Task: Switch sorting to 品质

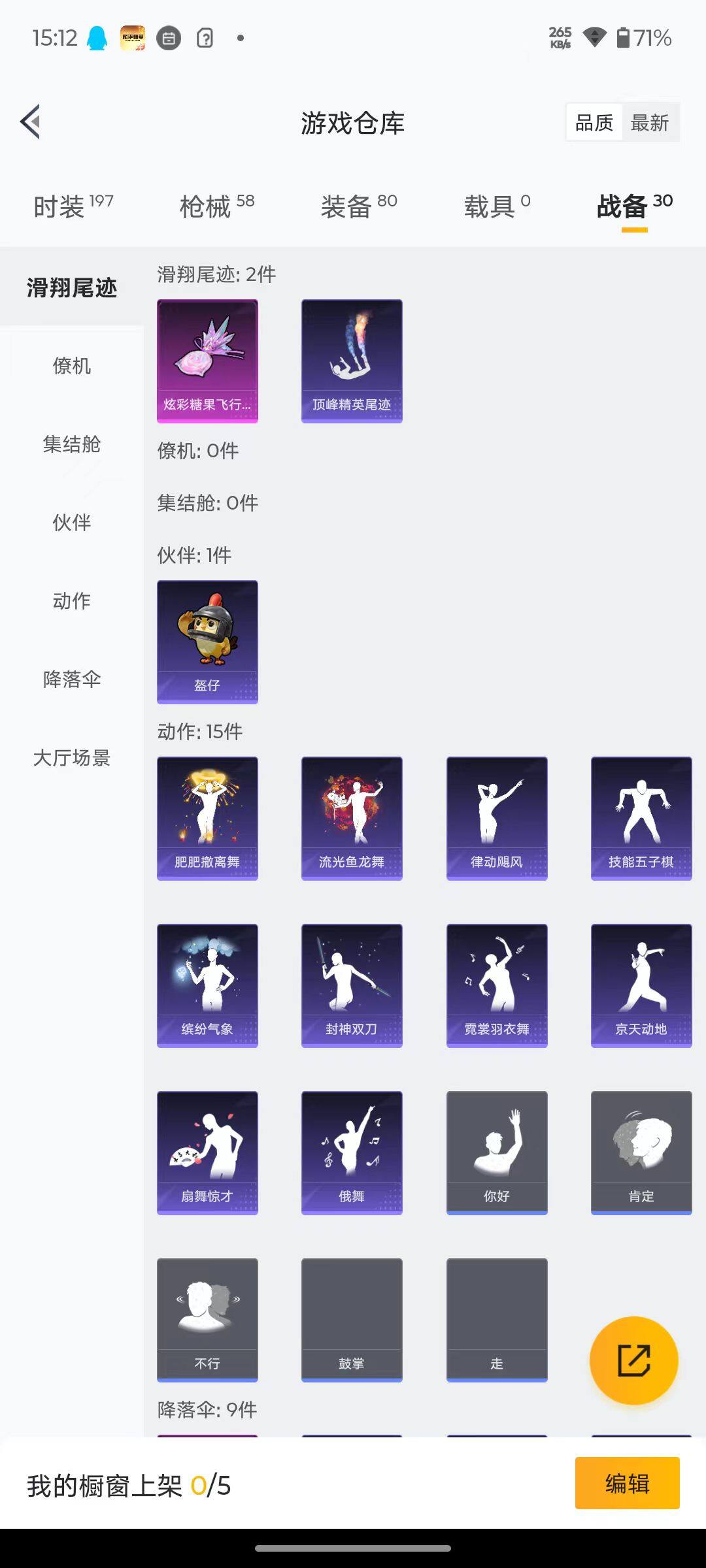Action: (594, 122)
